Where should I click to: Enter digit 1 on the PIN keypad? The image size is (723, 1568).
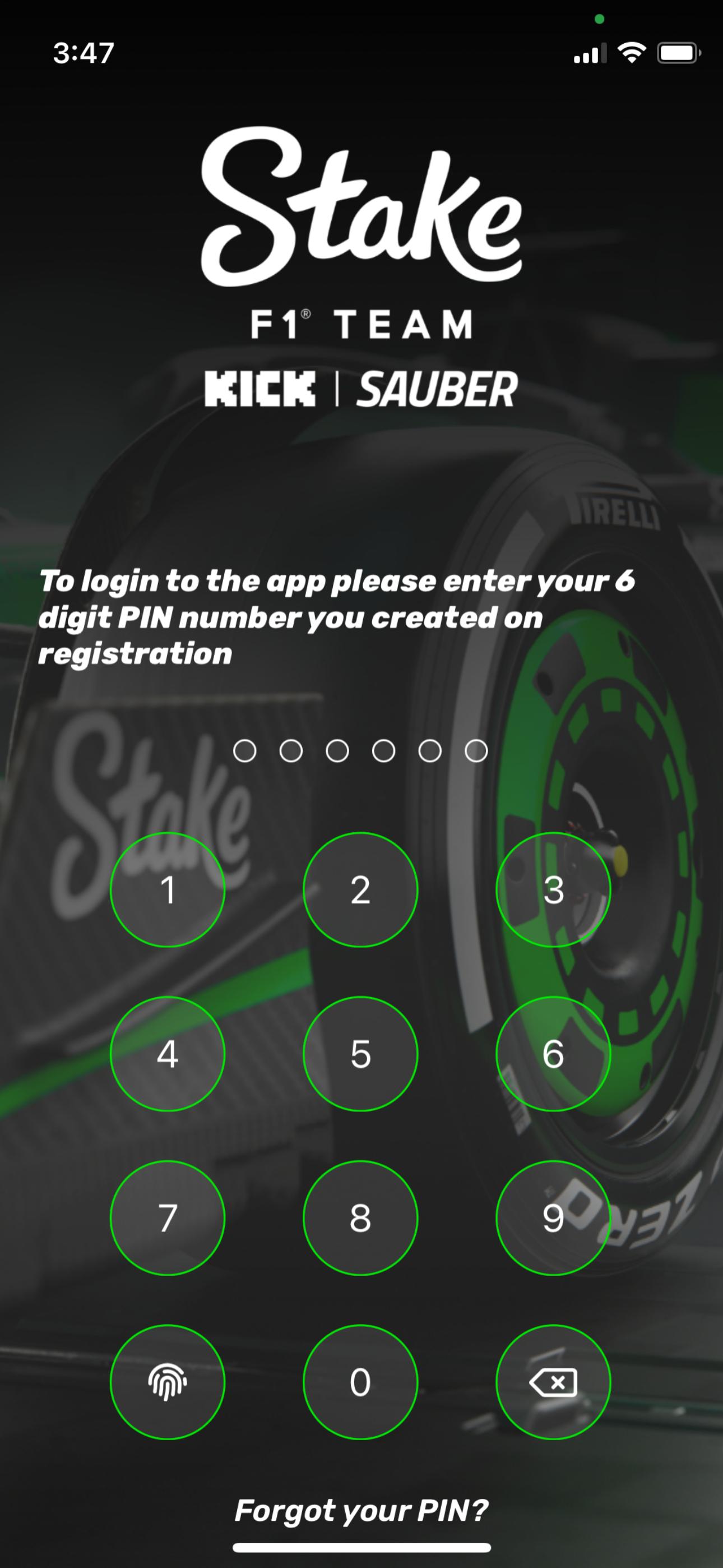(x=168, y=889)
